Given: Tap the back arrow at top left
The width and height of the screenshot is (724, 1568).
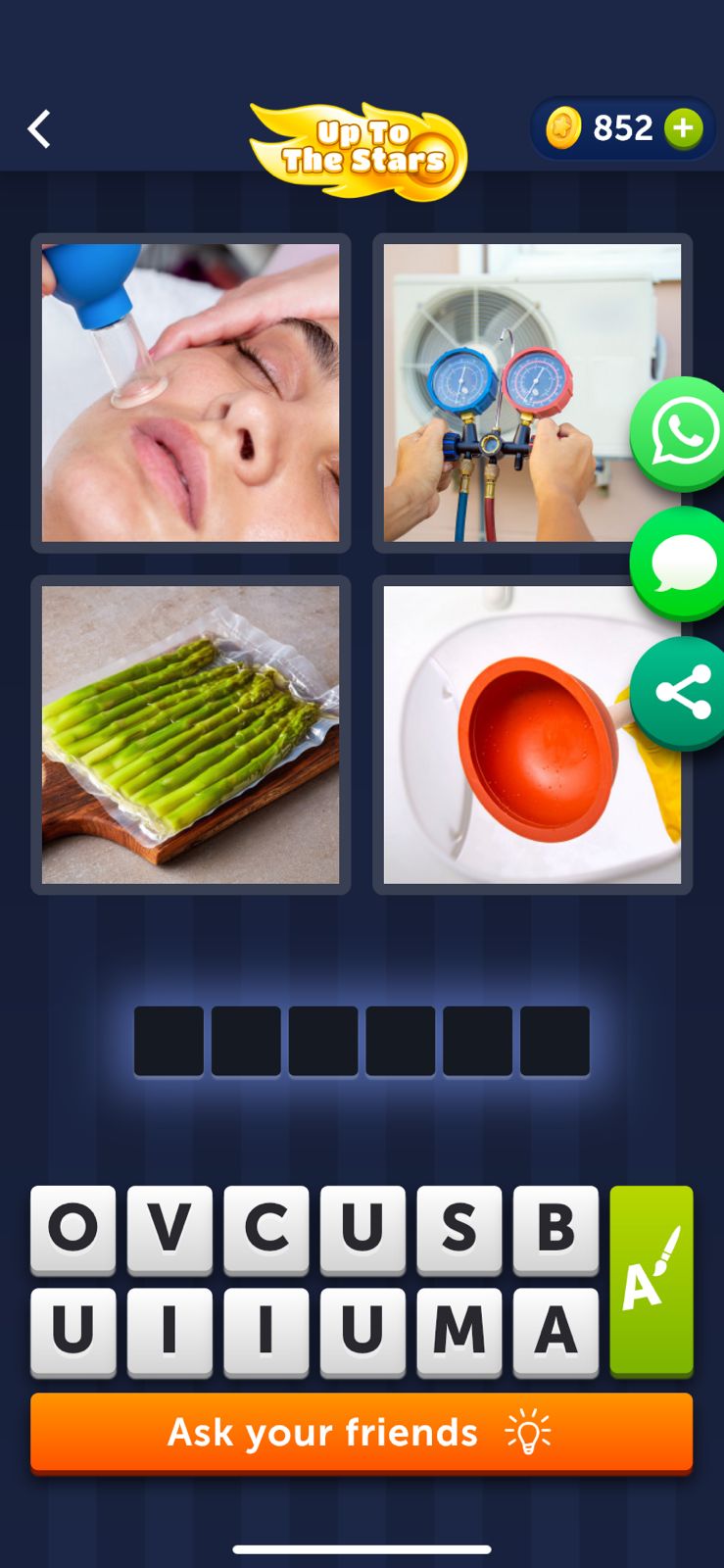Looking at the screenshot, I should pos(39,127).
